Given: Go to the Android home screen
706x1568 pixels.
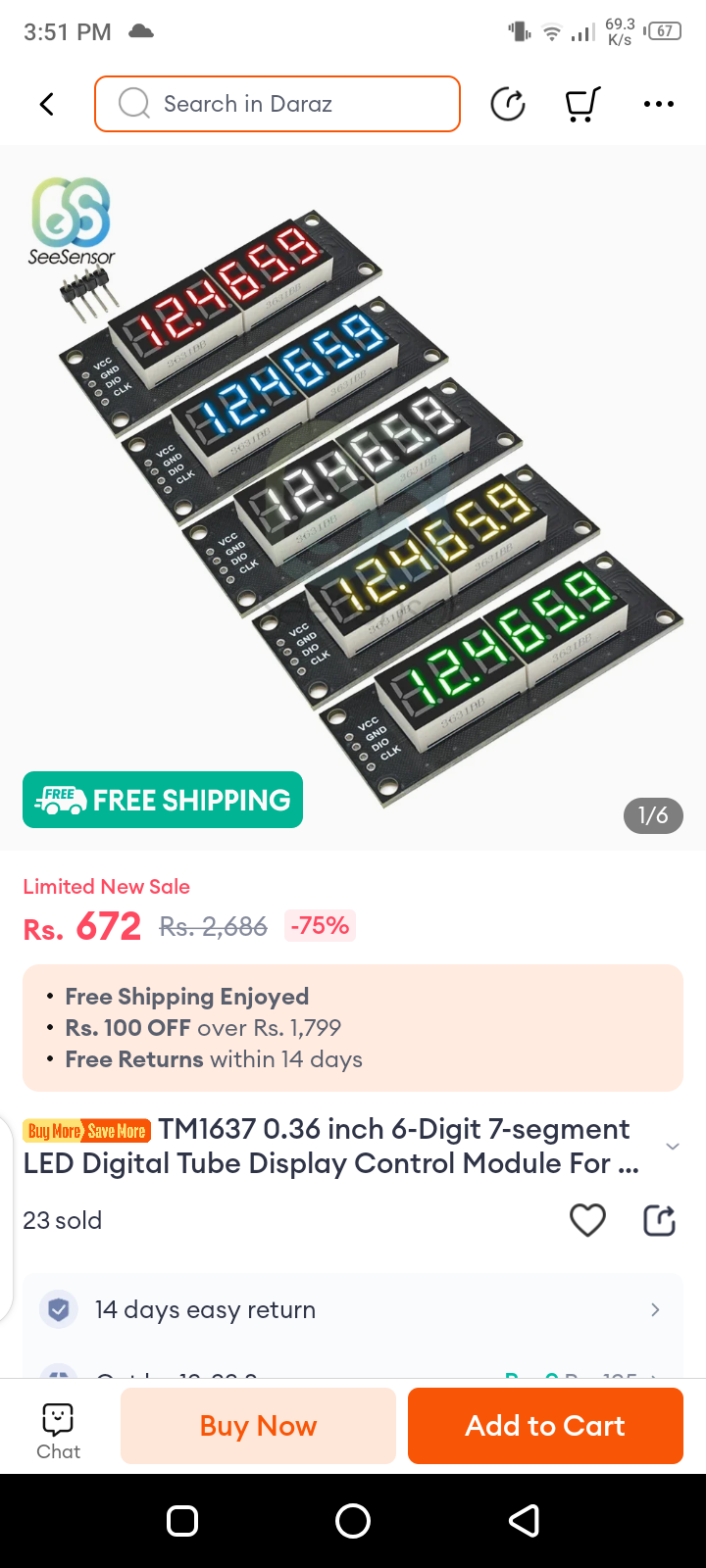Looking at the screenshot, I should click(x=353, y=1521).
